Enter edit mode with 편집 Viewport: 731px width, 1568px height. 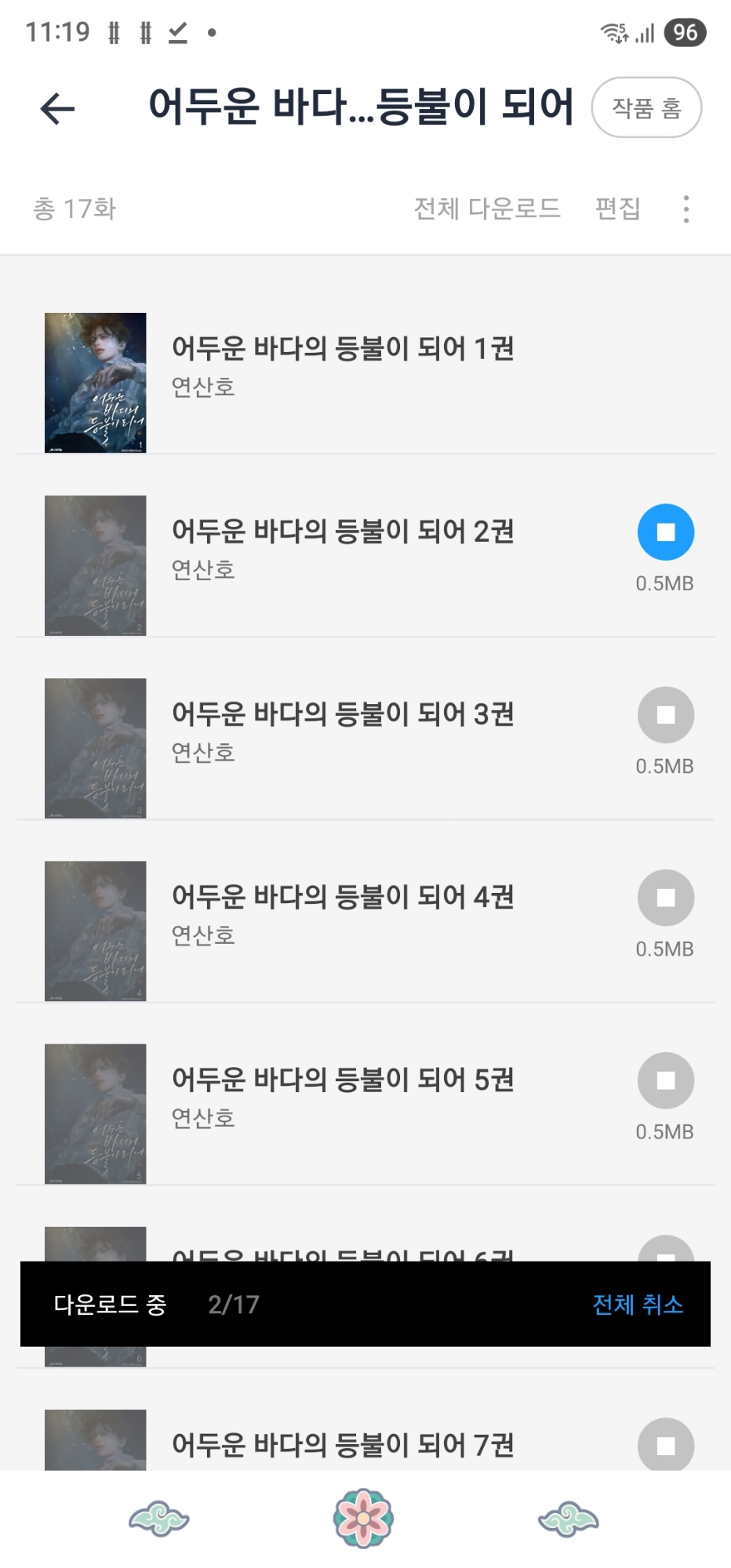click(x=617, y=209)
